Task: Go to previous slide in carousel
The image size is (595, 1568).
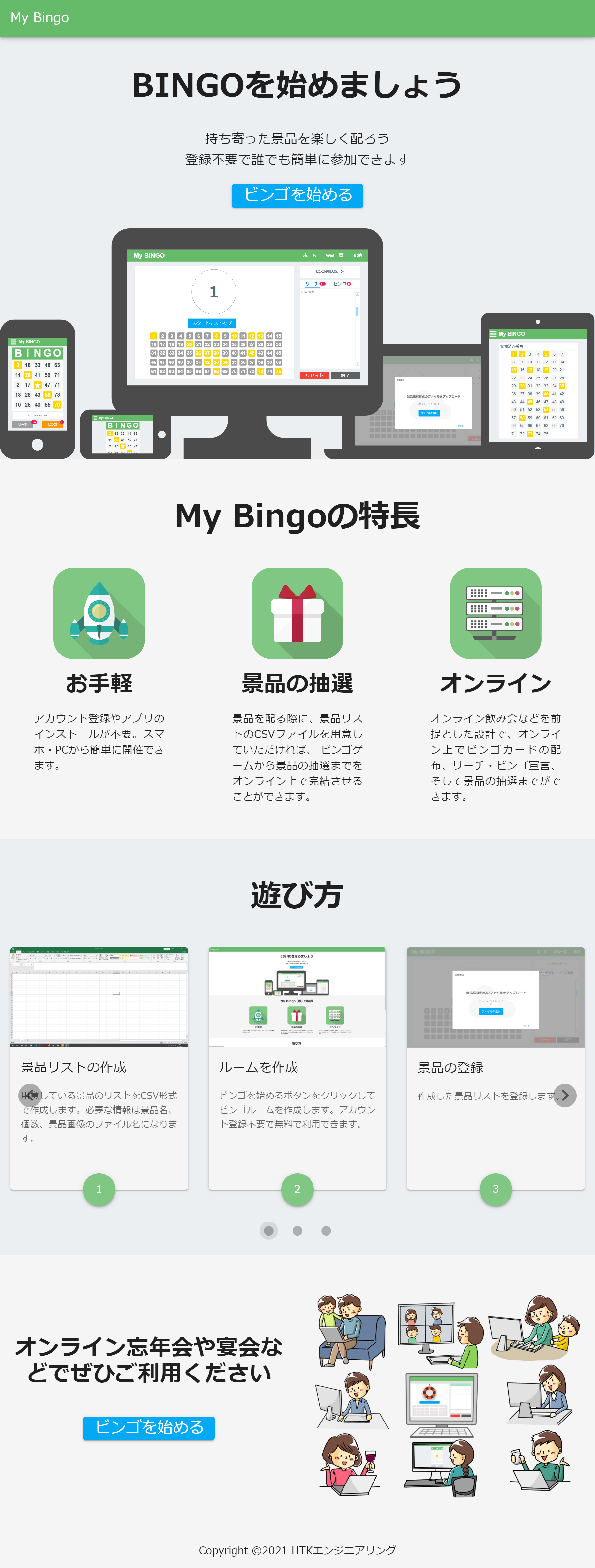Action: [30, 1096]
